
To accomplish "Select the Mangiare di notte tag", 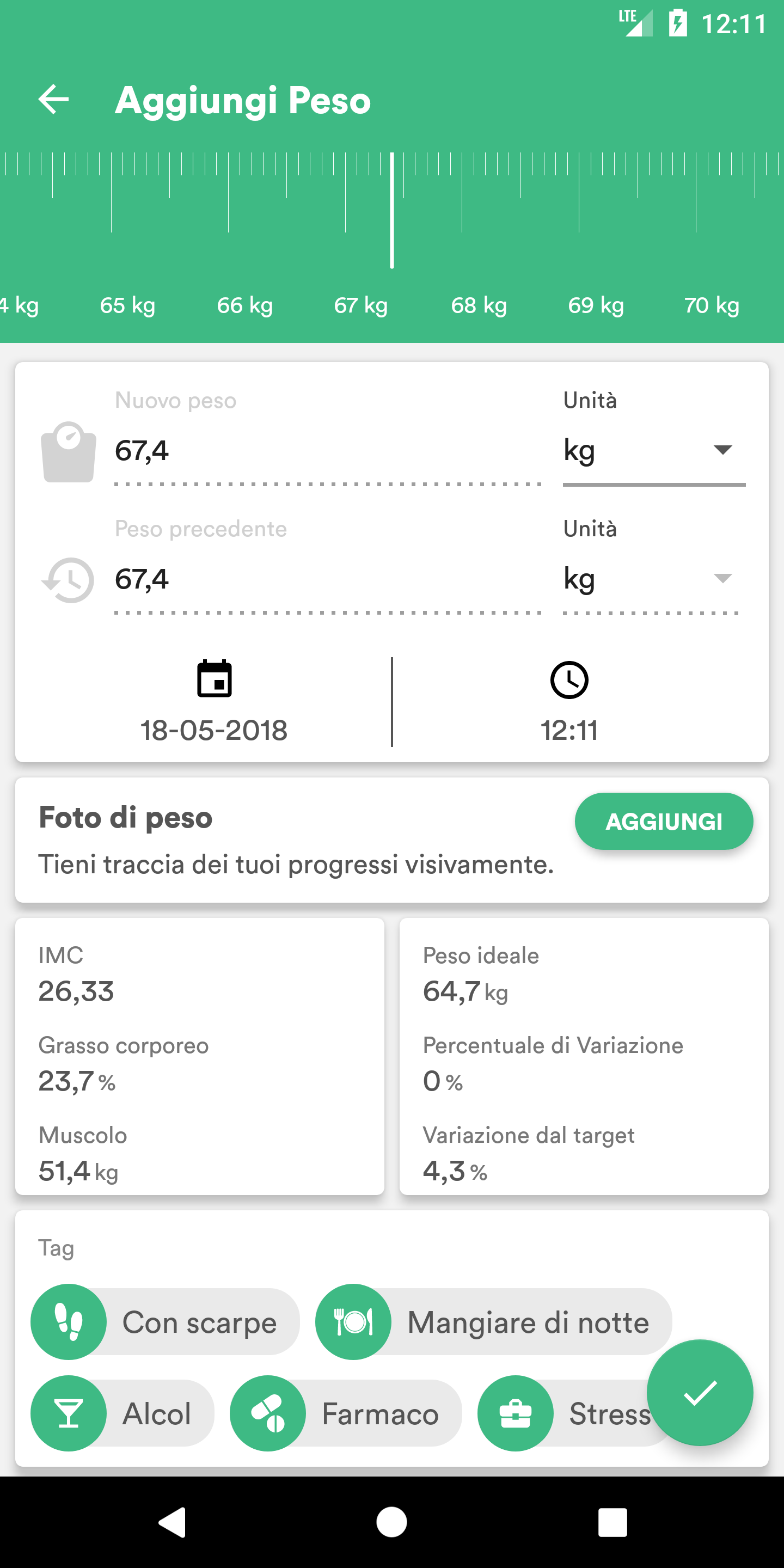I will coord(493,1322).
